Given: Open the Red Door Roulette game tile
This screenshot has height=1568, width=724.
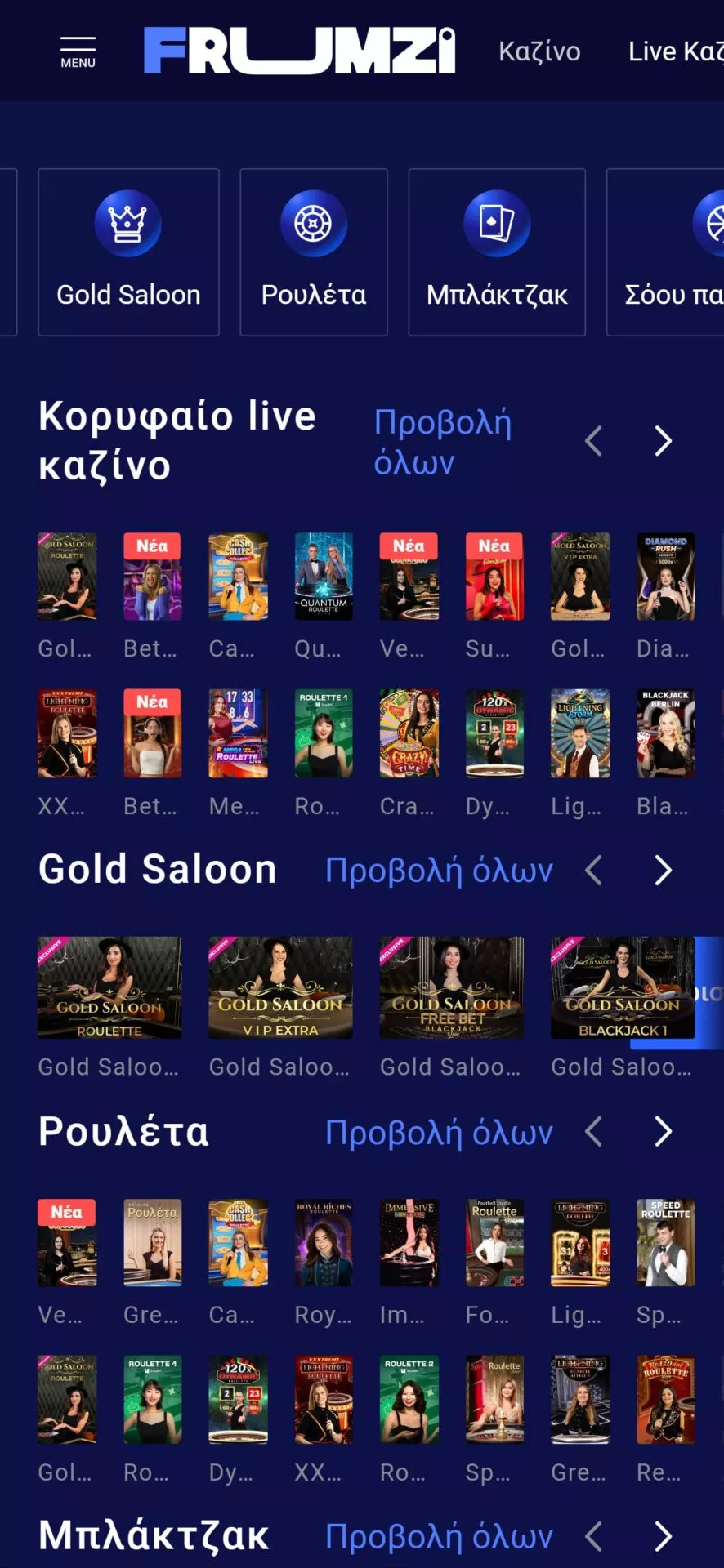Looking at the screenshot, I should click(x=666, y=1400).
